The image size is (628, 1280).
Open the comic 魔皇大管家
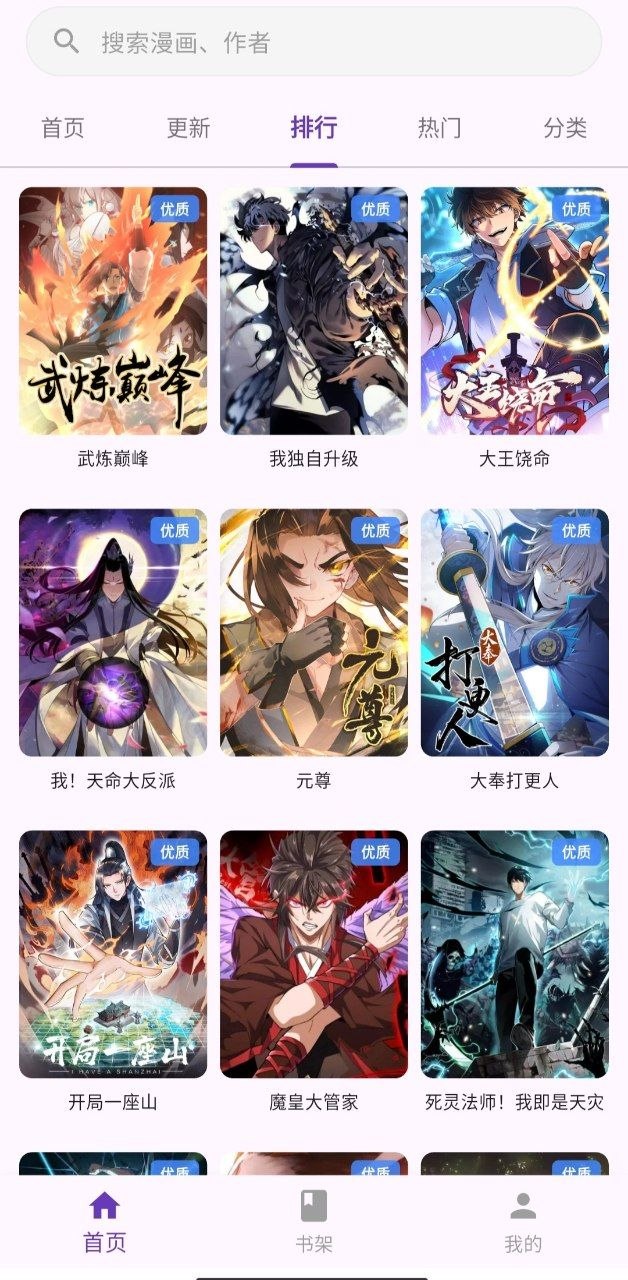click(x=314, y=973)
